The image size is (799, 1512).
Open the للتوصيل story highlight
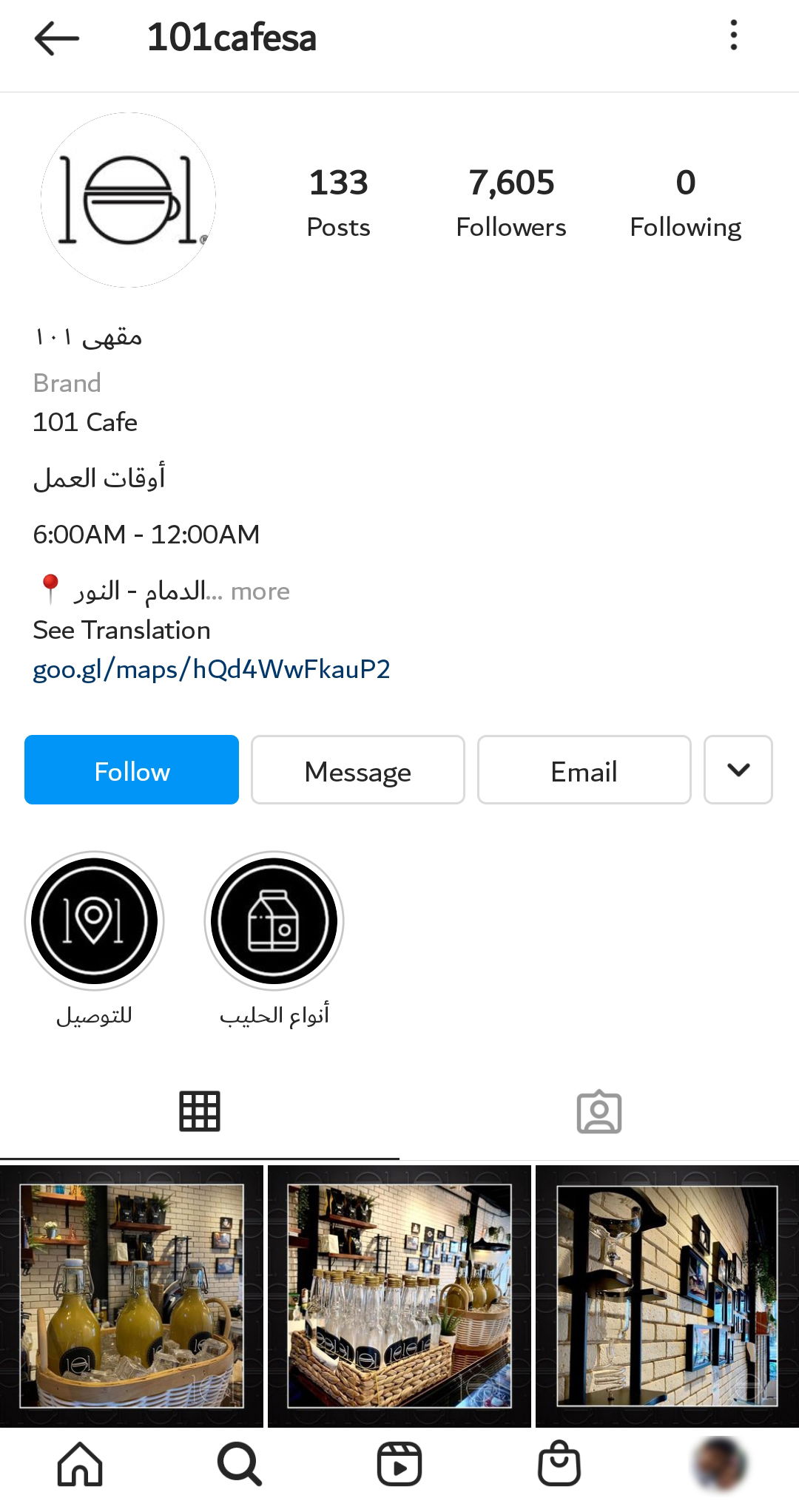point(94,921)
